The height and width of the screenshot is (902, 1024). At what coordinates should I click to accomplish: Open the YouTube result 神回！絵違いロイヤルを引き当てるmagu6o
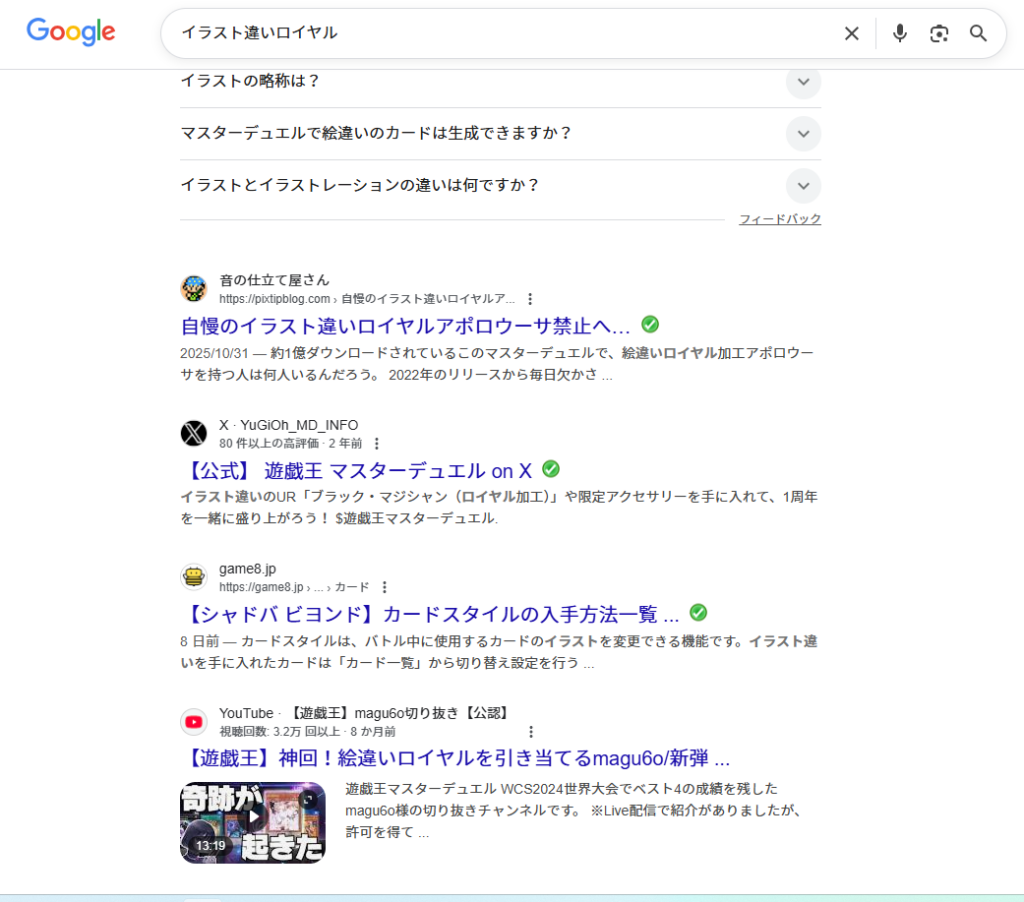click(455, 757)
